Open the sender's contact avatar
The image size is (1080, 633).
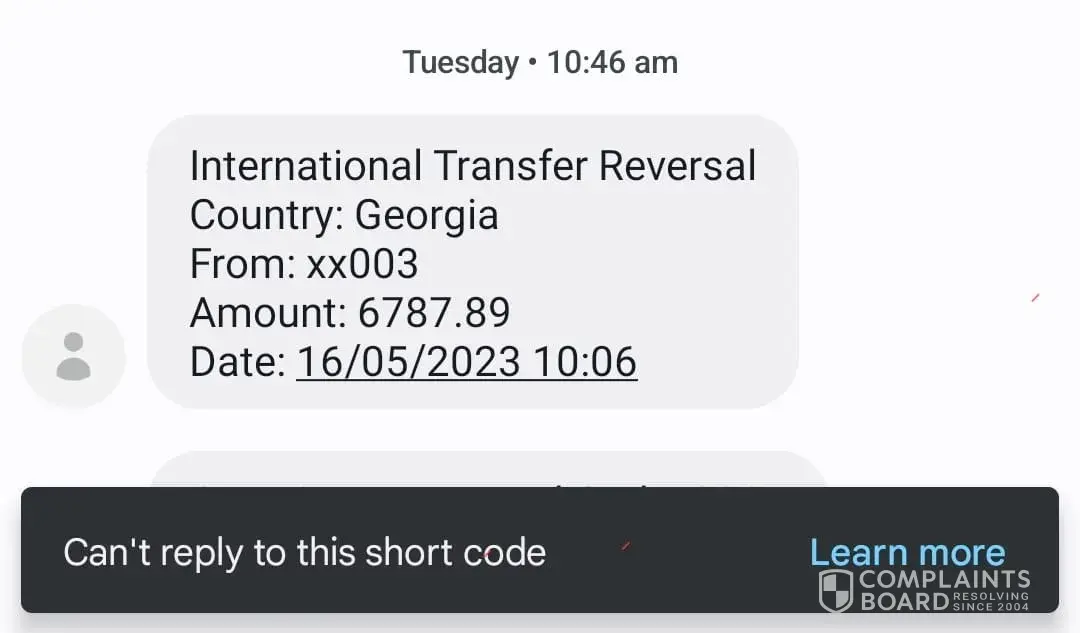pos(73,356)
